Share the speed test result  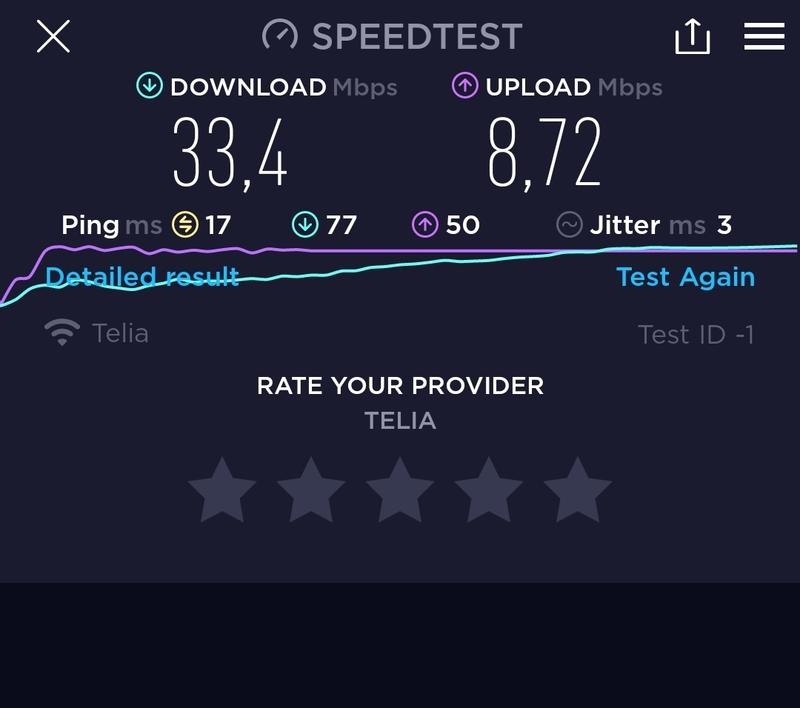(x=692, y=36)
